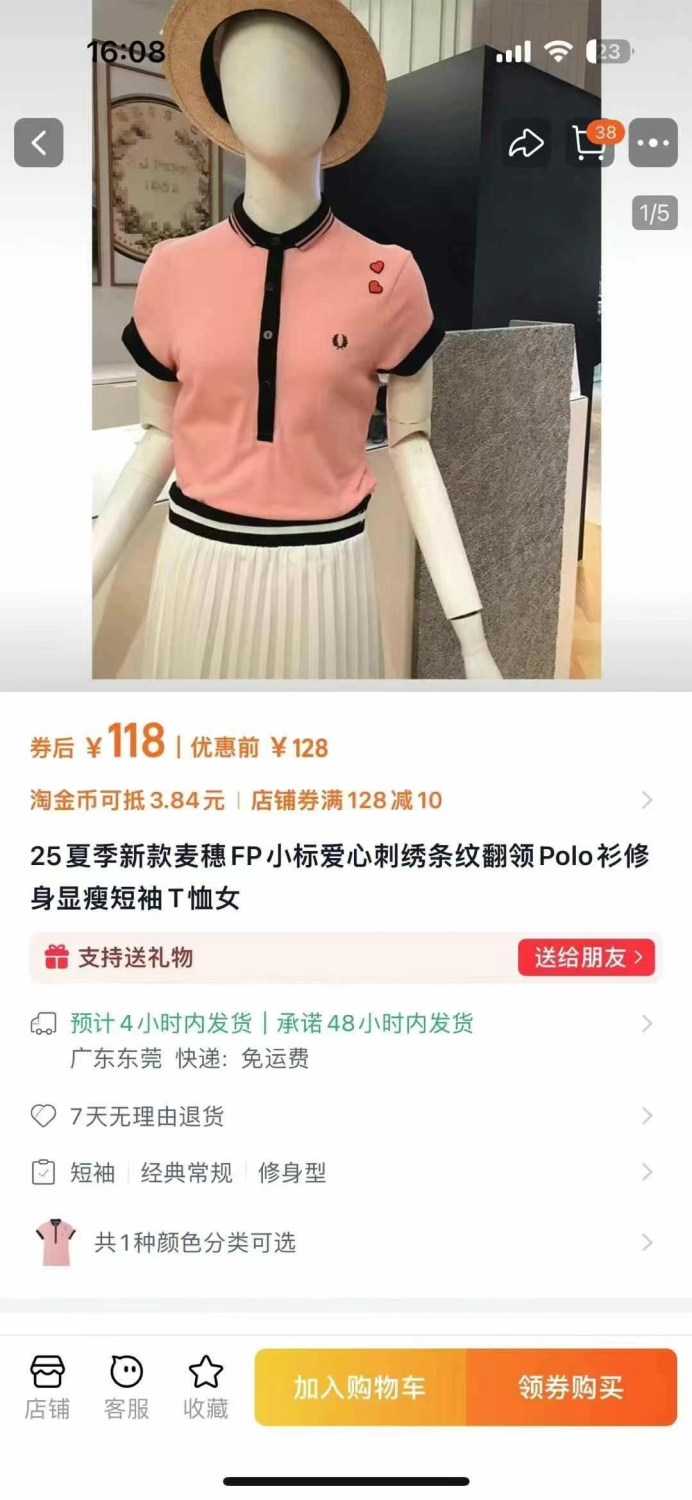This screenshot has height=1500, width=692.
Task: Go back using the top-left arrow
Action: point(39,143)
